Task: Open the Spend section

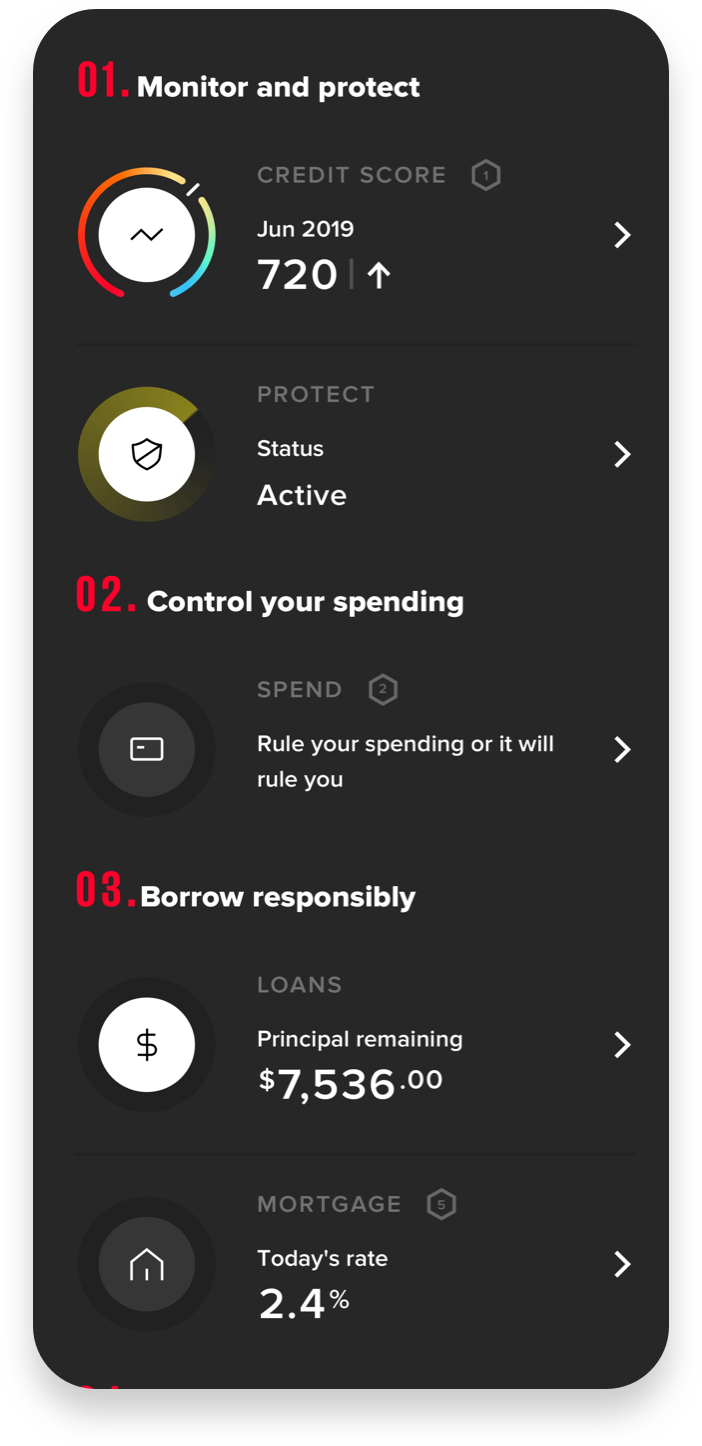Action: click(x=622, y=749)
